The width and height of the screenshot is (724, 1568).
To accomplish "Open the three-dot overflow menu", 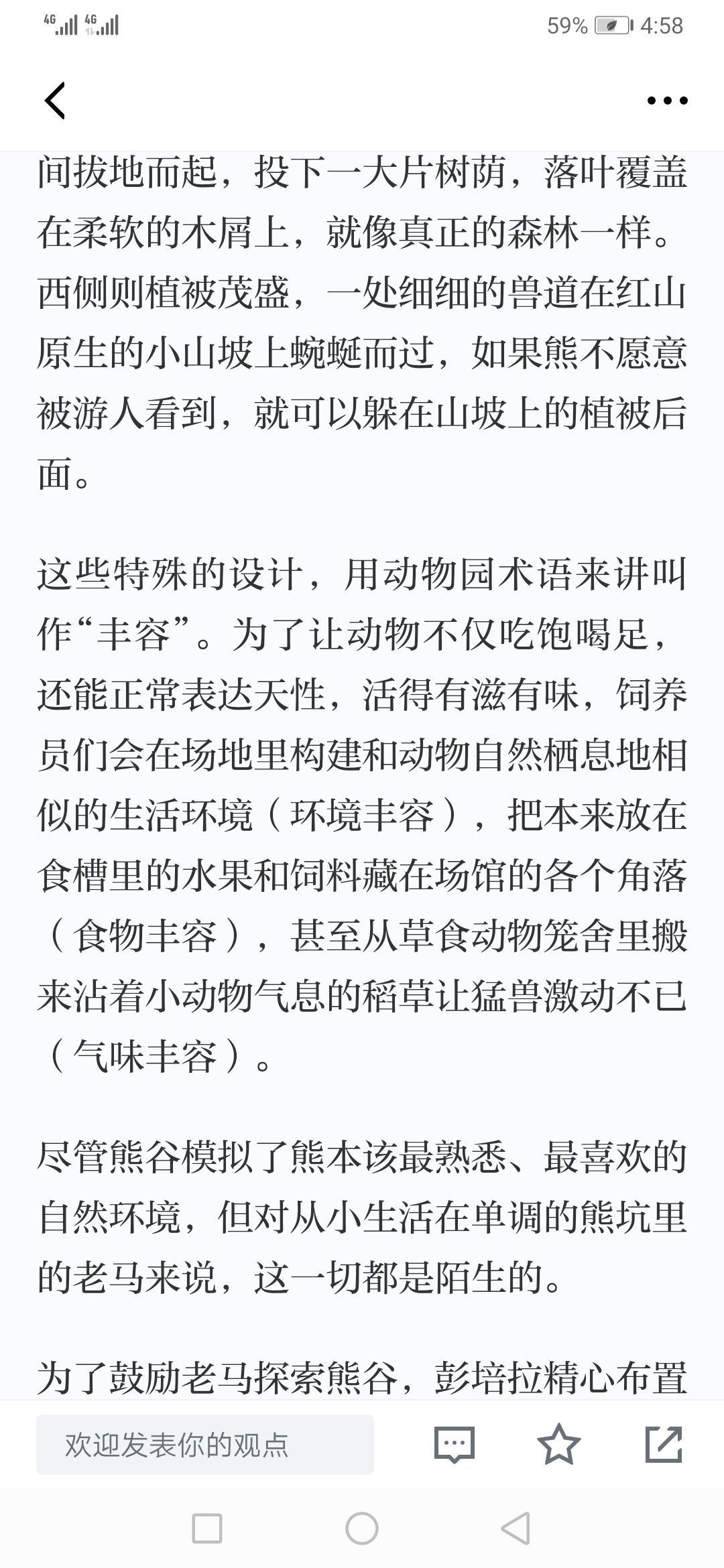I will 667,101.
